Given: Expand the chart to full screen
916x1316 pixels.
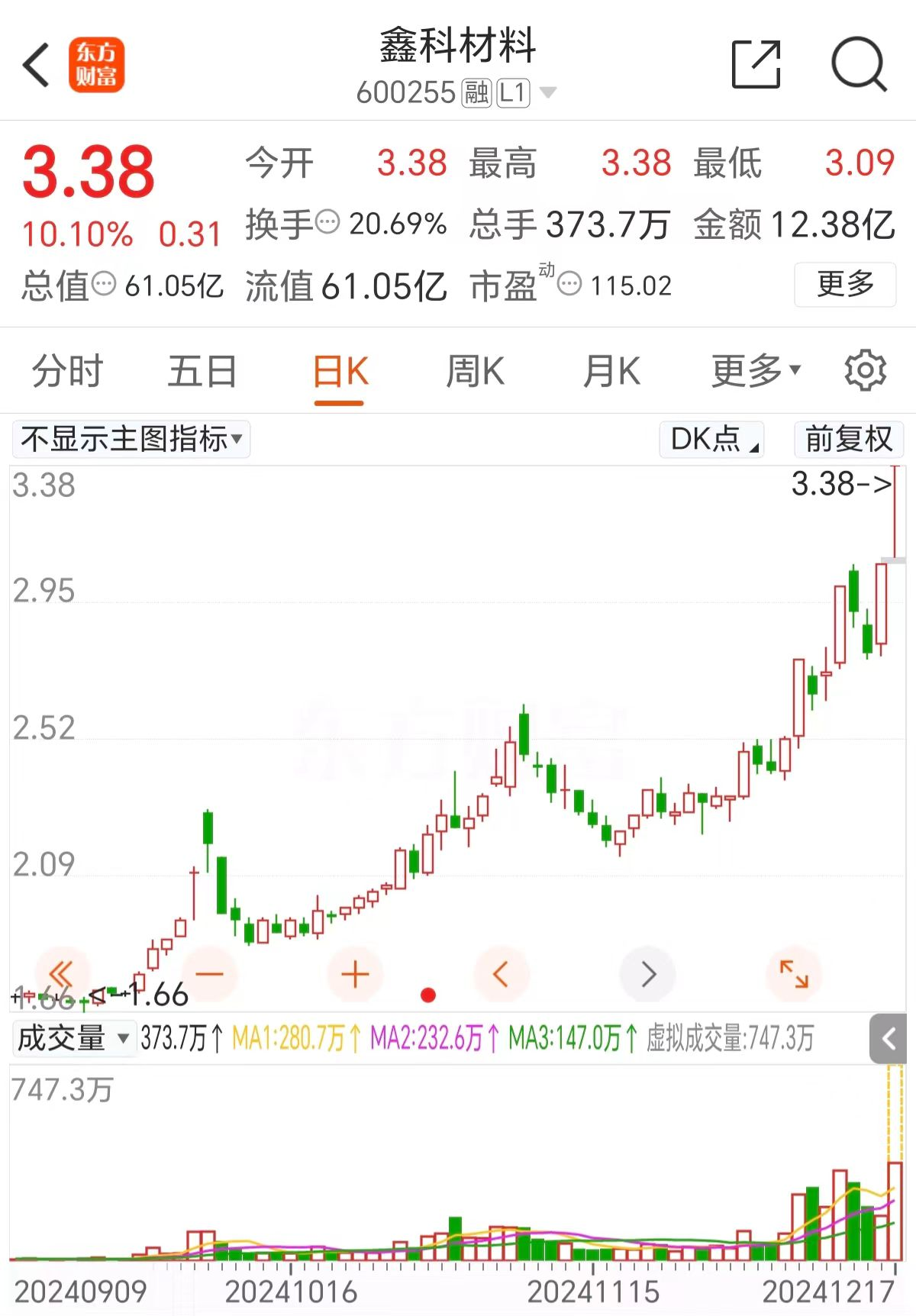Looking at the screenshot, I should (x=794, y=974).
